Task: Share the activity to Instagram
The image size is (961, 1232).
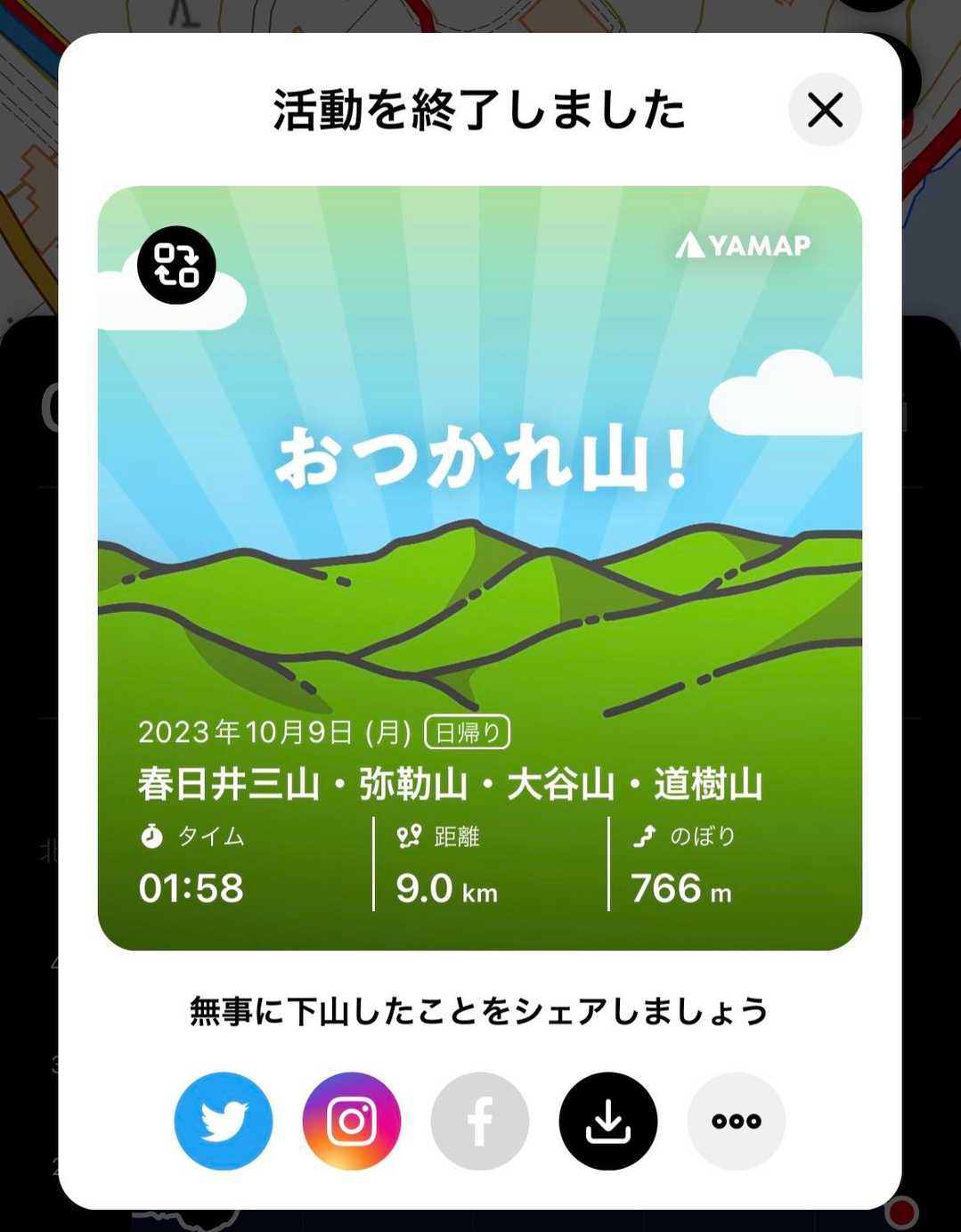Action: coord(352,1121)
